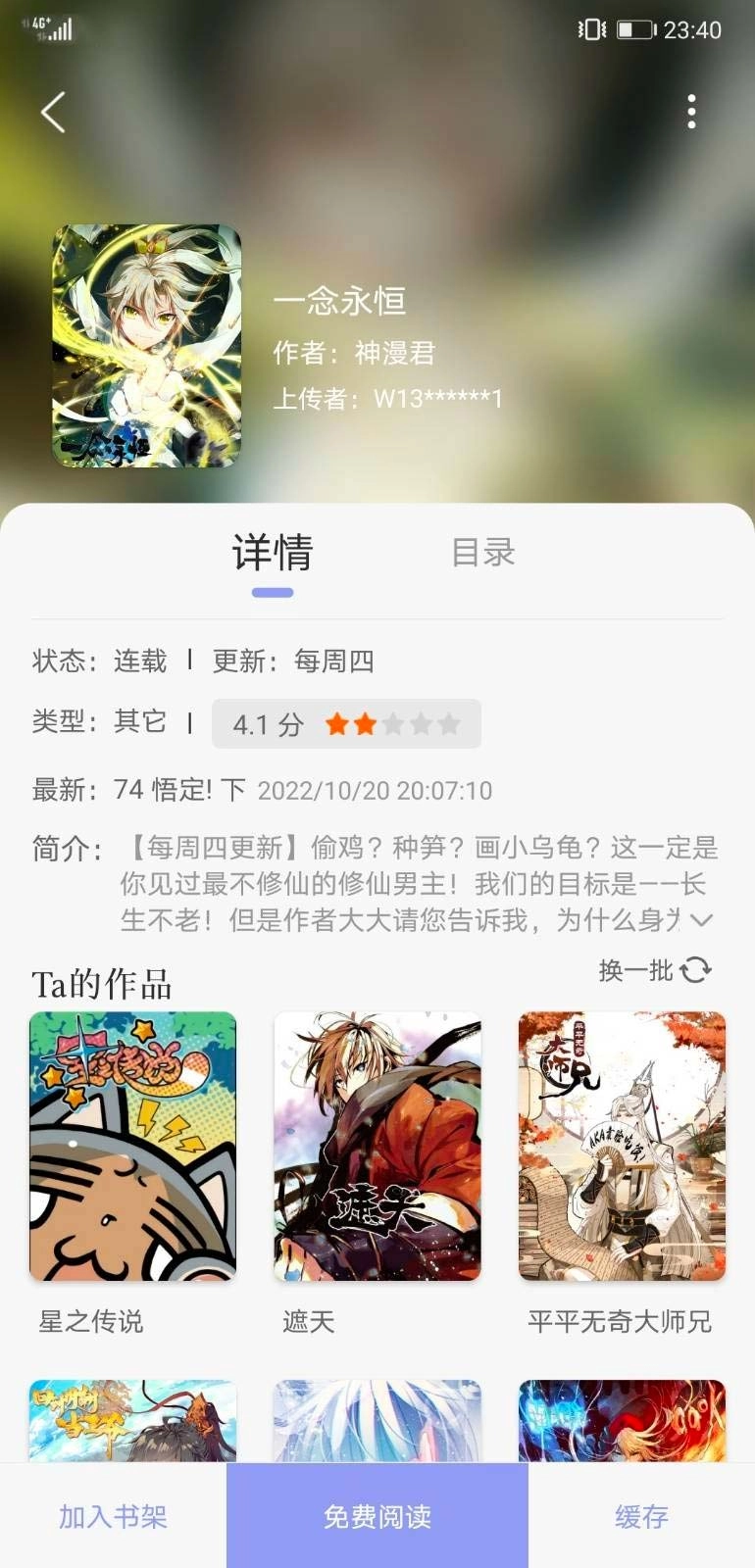This screenshot has height=1568, width=755.
Task: Tap 缓存 to cache the comic
Action: coord(642,1516)
